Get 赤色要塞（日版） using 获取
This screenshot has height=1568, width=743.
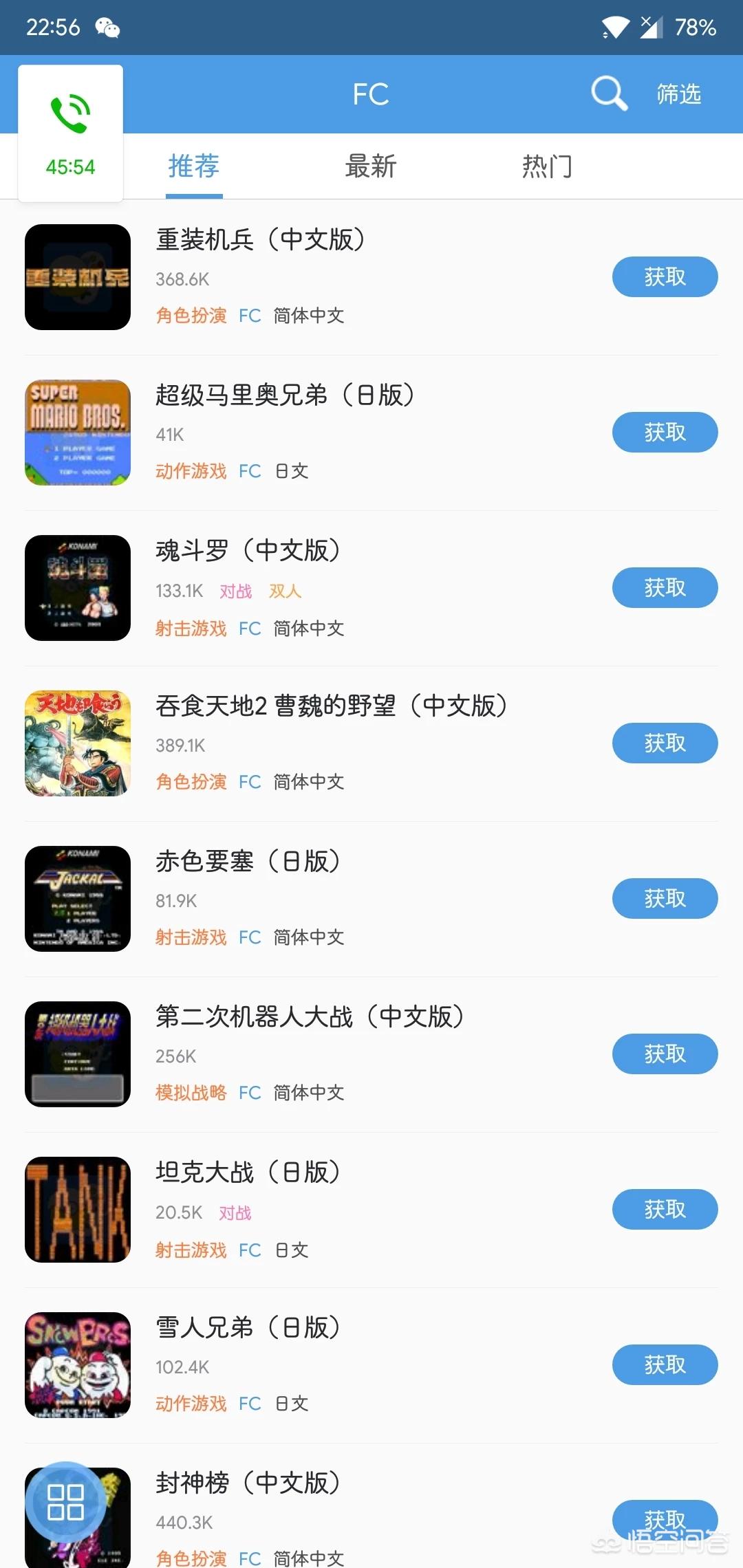665,899
